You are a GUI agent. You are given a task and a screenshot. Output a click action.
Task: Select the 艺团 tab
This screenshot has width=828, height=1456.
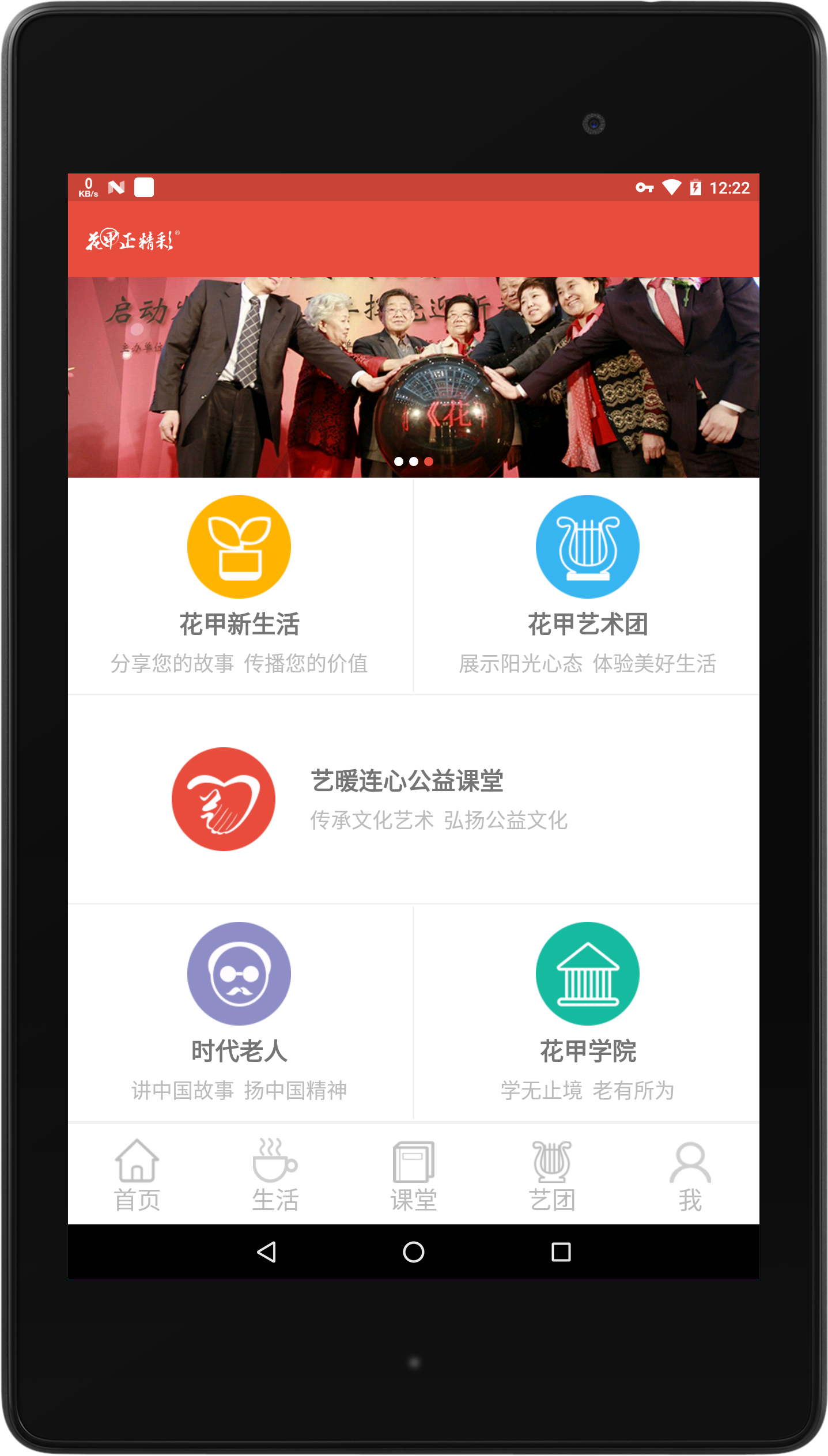pos(552,1175)
